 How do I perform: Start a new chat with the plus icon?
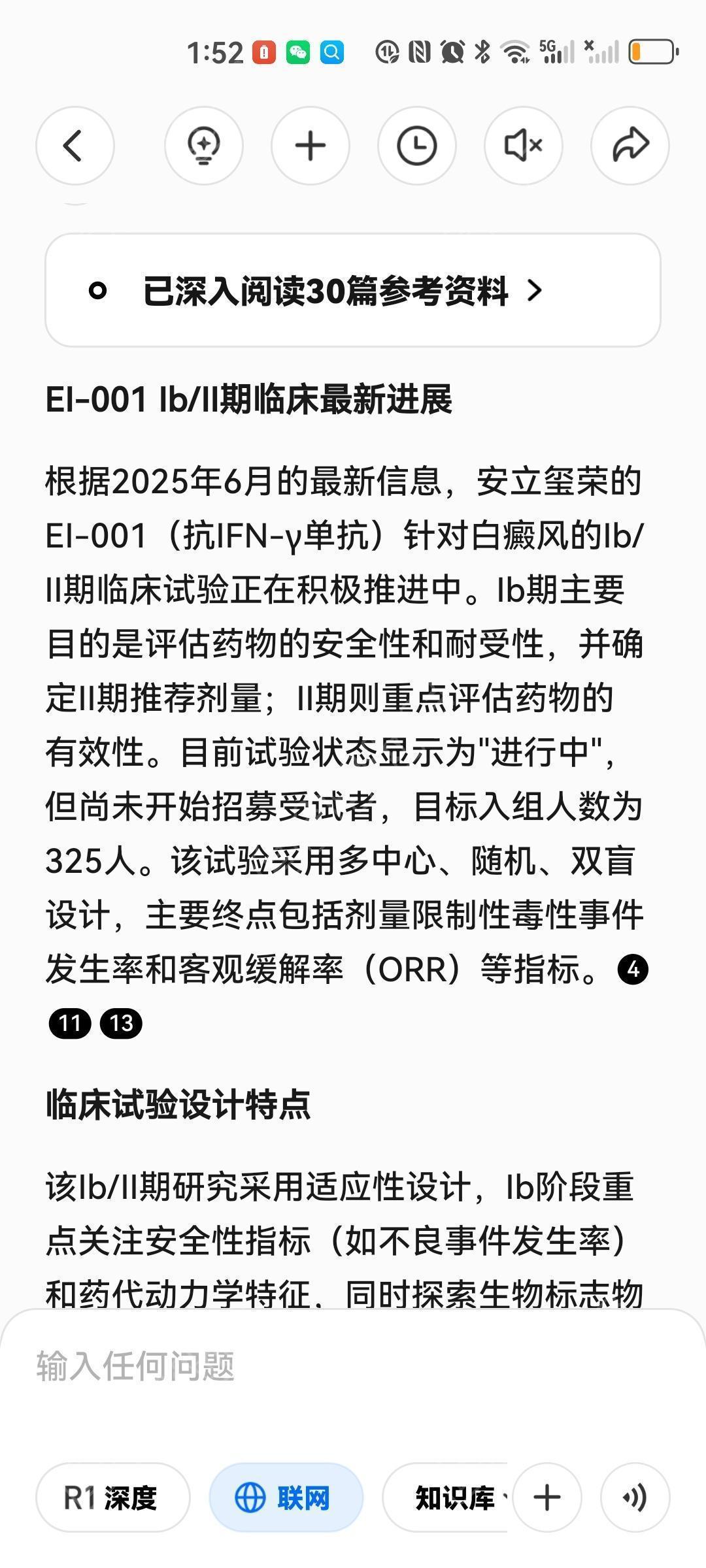pyautogui.click(x=311, y=145)
